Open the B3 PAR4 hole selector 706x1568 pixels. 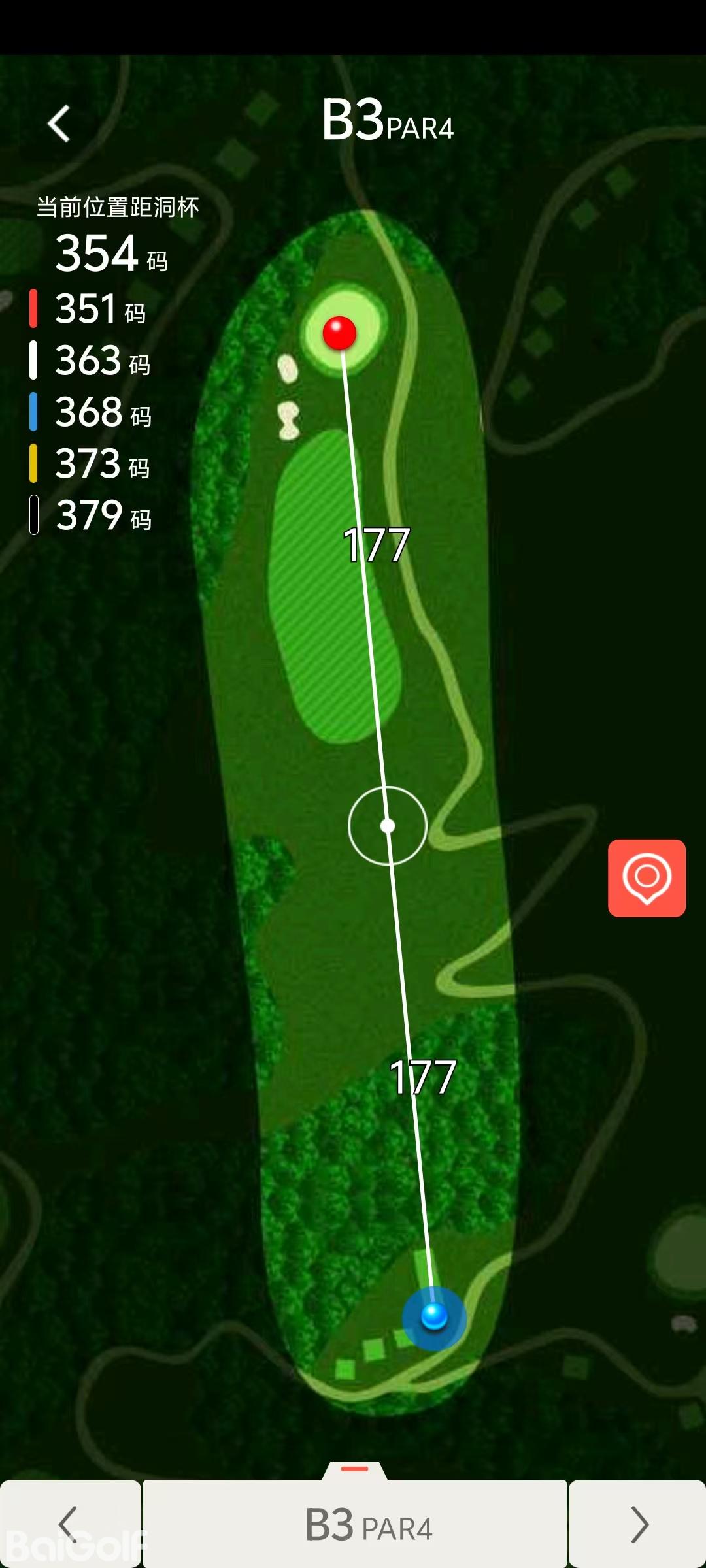tap(355, 1524)
